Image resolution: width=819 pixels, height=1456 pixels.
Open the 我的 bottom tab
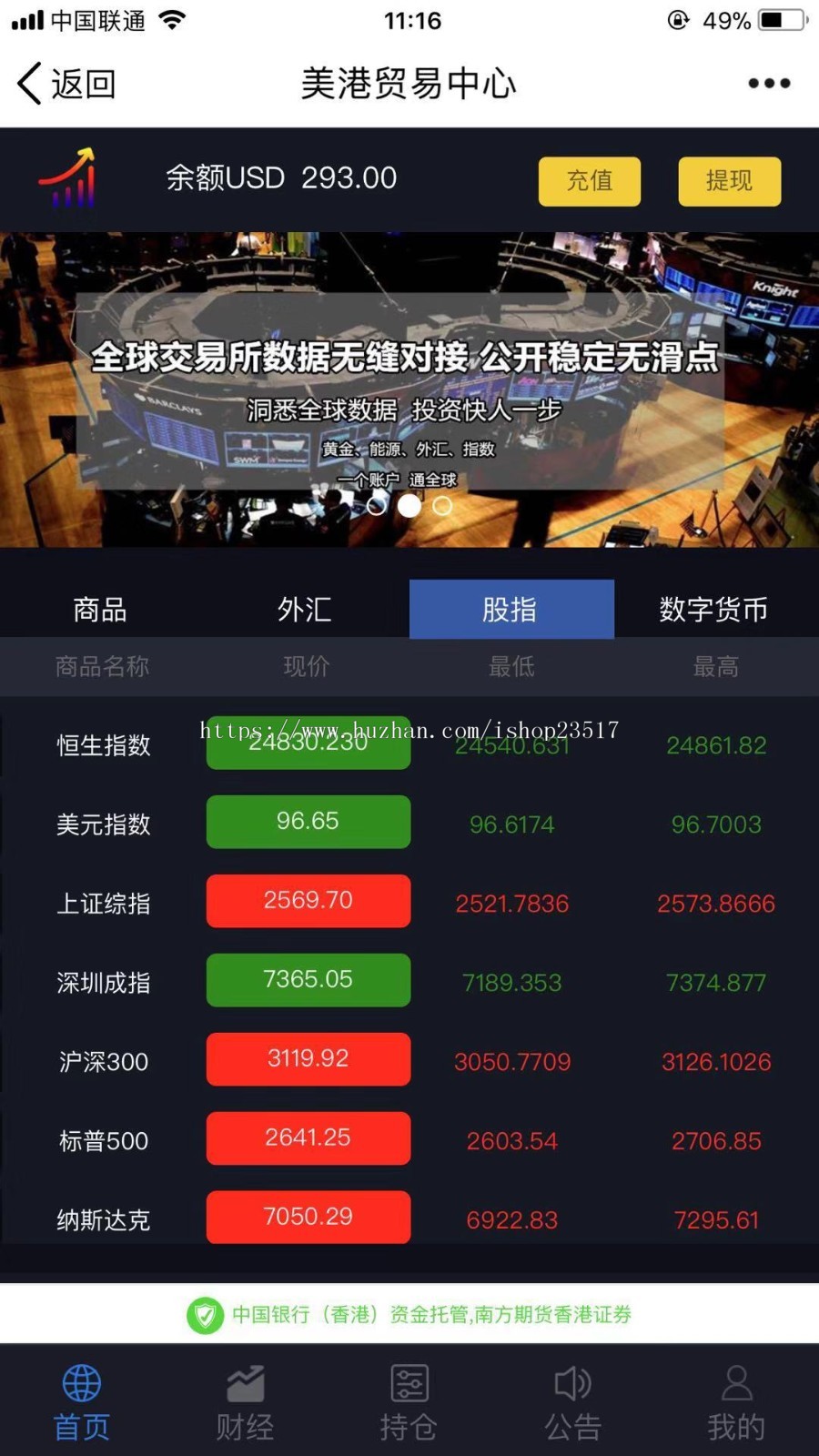[x=736, y=1403]
